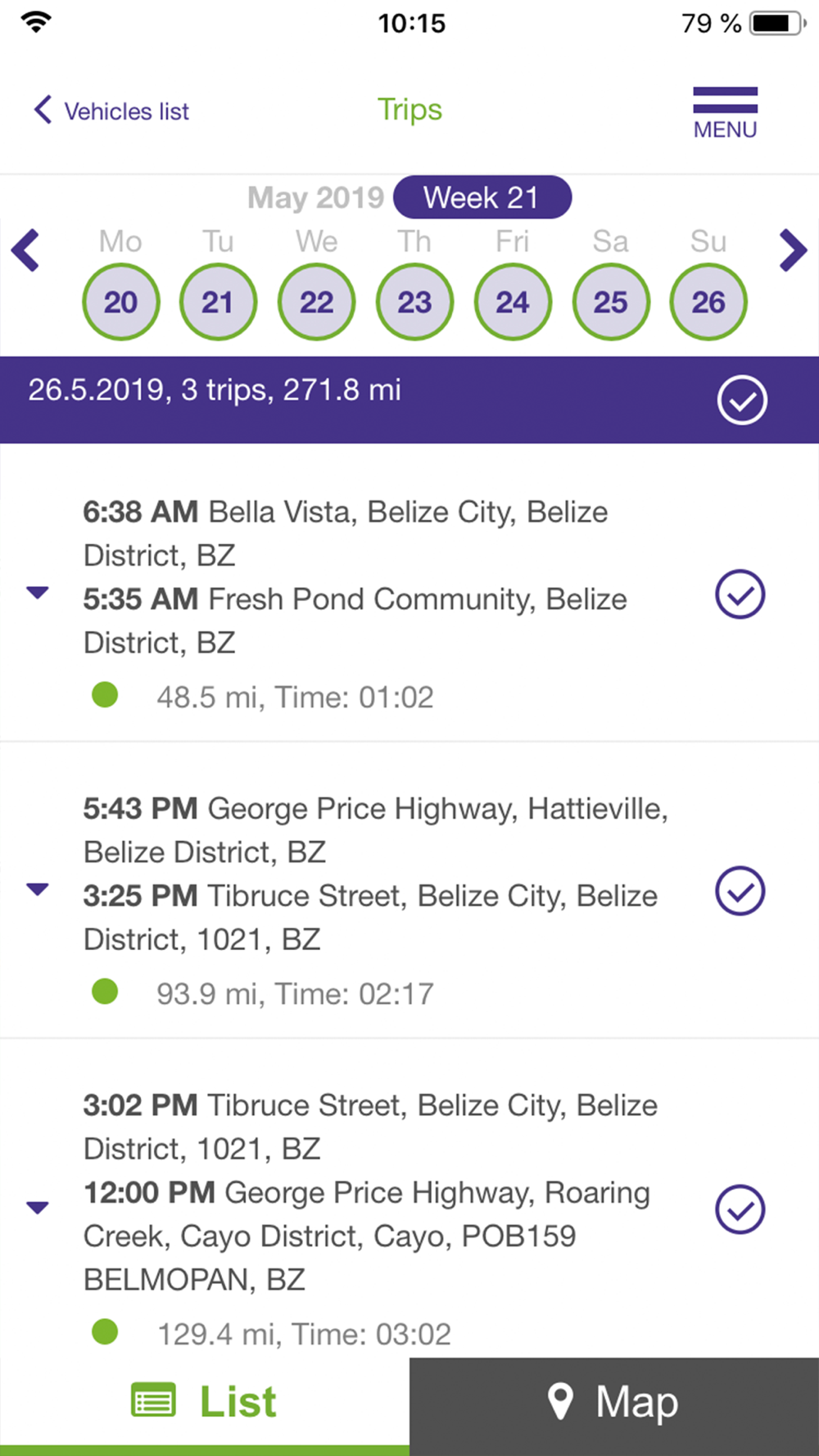The image size is (819, 1456).
Task: Expand the Bella Vista trip details
Action: 38,593
